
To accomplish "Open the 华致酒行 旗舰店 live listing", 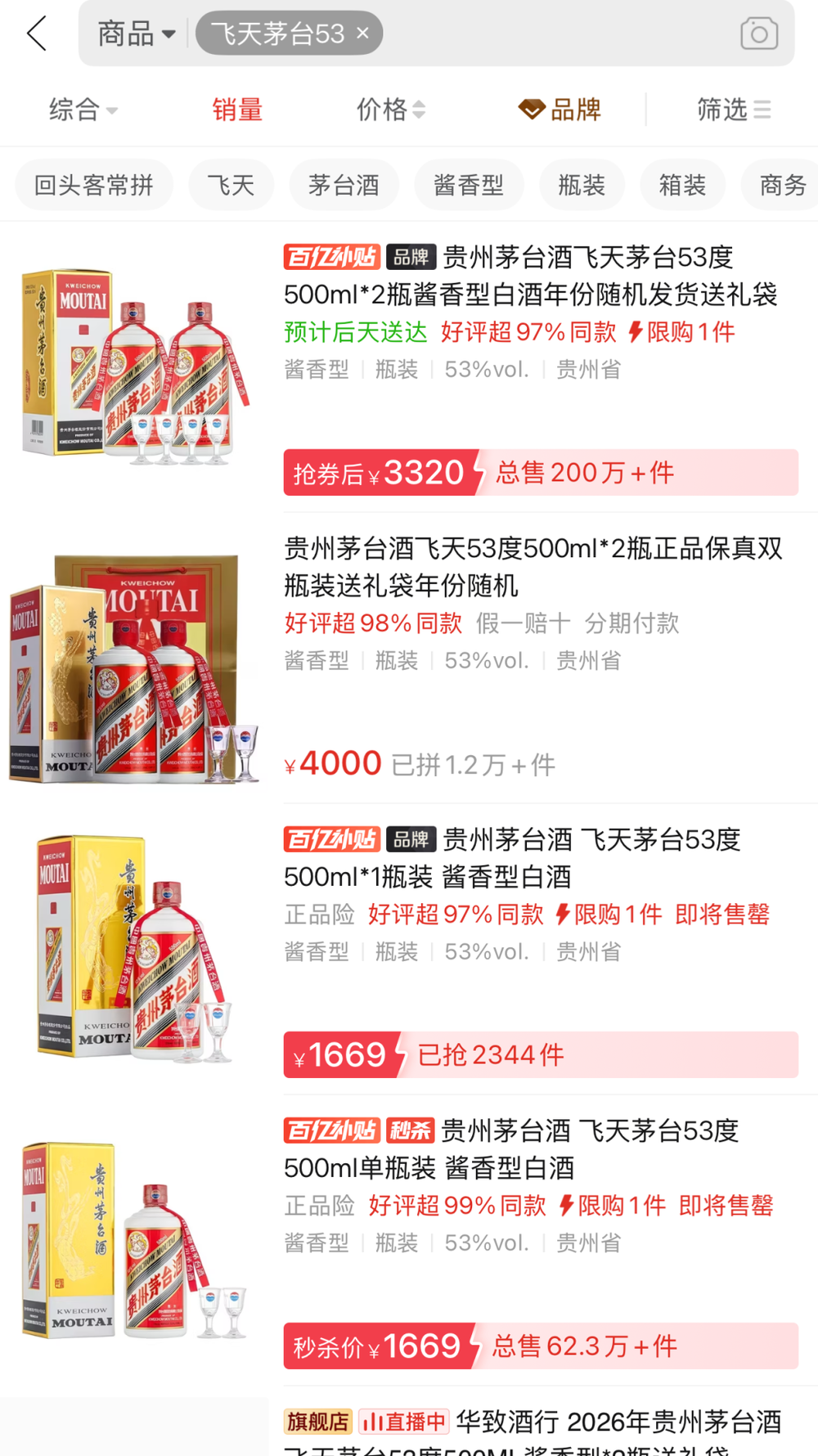I will click(409, 1422).
